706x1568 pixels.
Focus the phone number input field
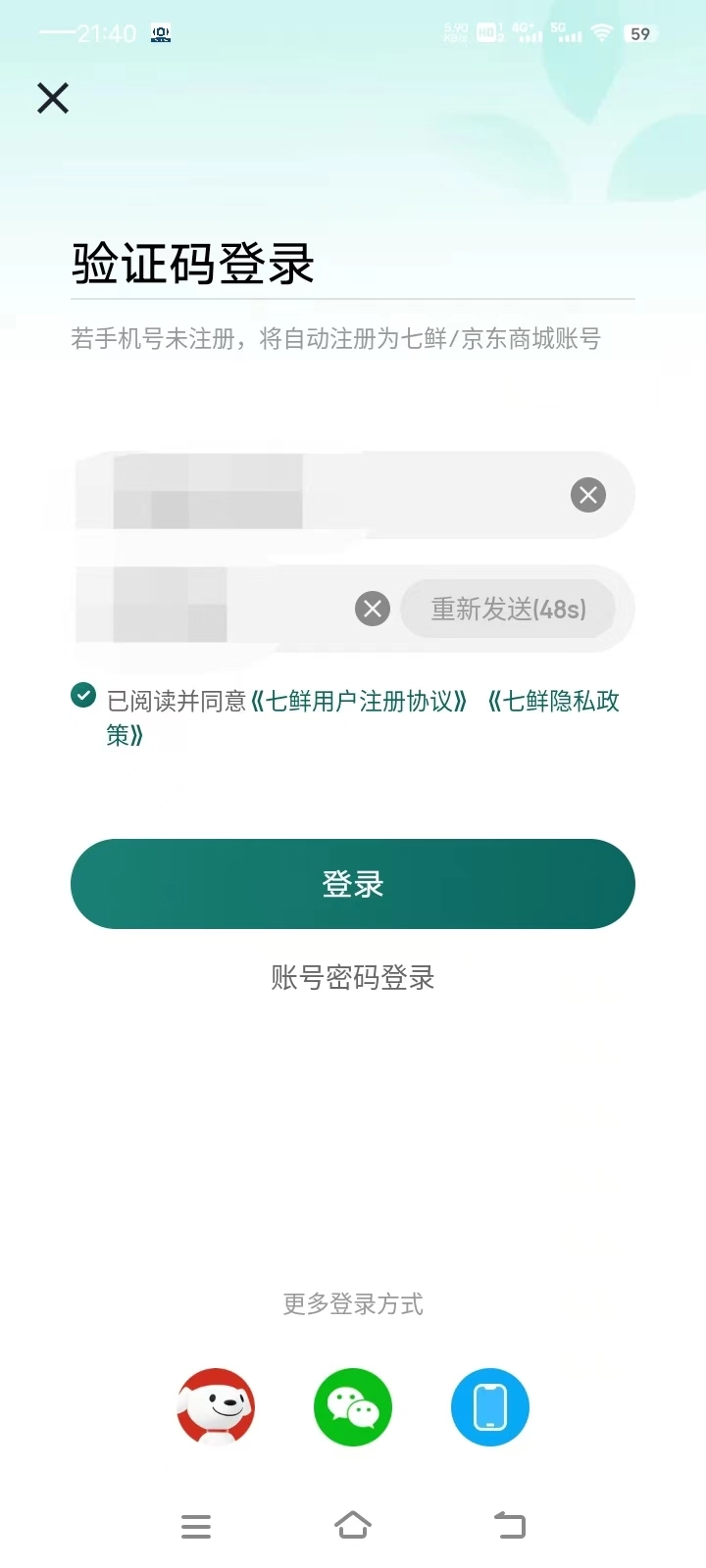click(324, 495)
